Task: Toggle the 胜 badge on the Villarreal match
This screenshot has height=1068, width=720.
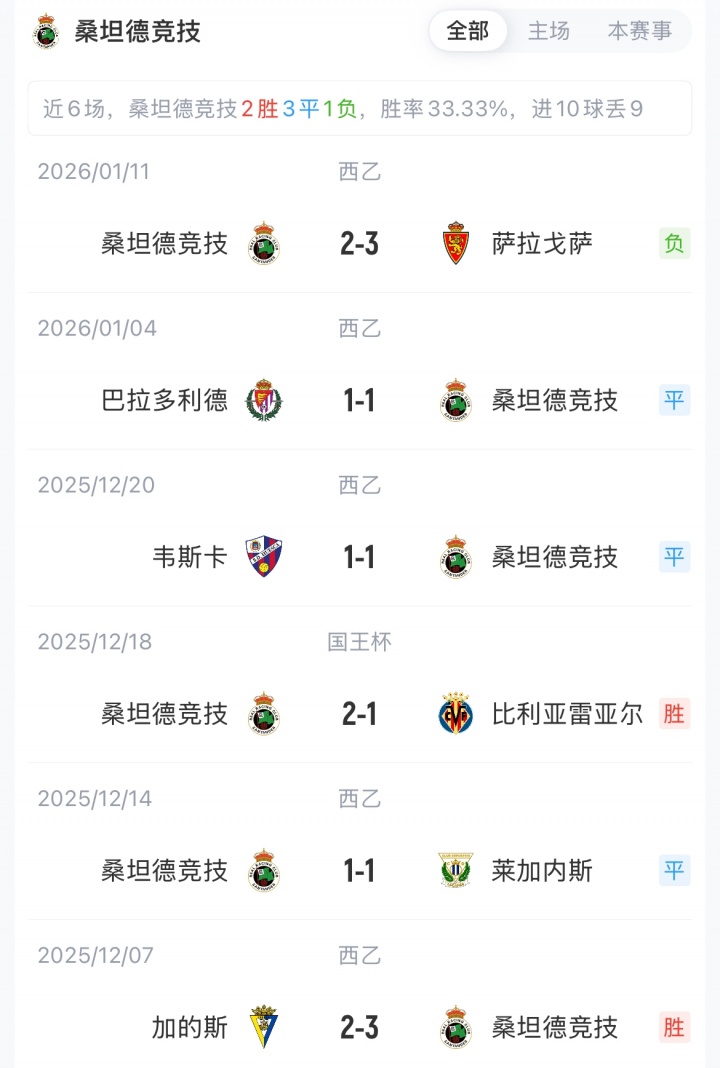Action: (x=674, y=714)
